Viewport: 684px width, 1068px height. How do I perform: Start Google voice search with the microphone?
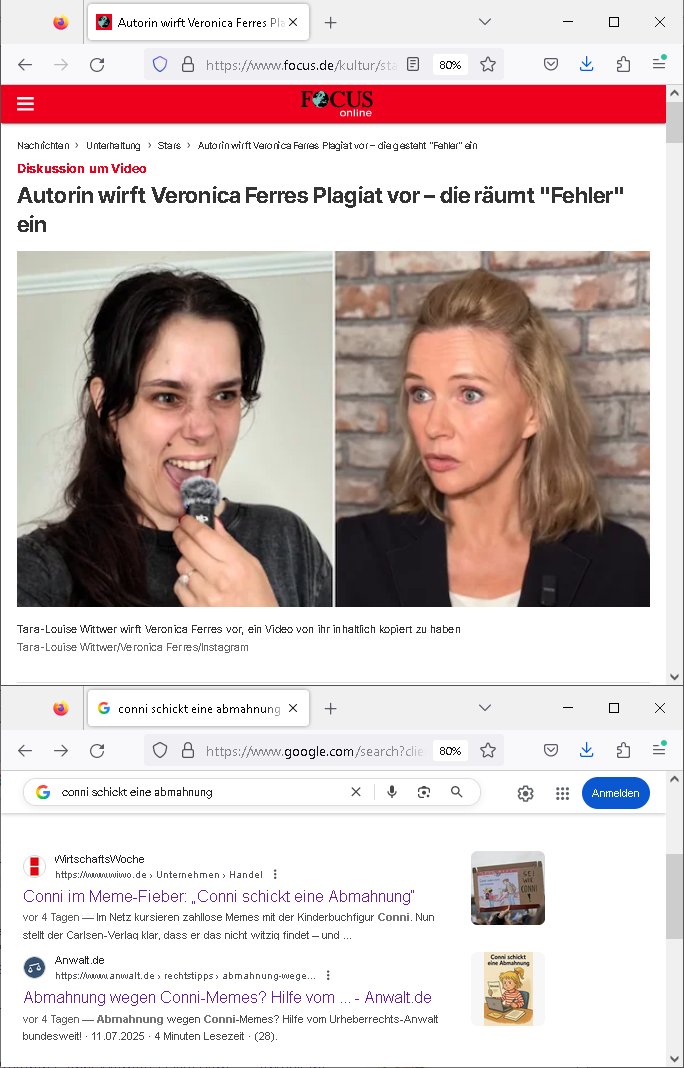pos(392,792)
